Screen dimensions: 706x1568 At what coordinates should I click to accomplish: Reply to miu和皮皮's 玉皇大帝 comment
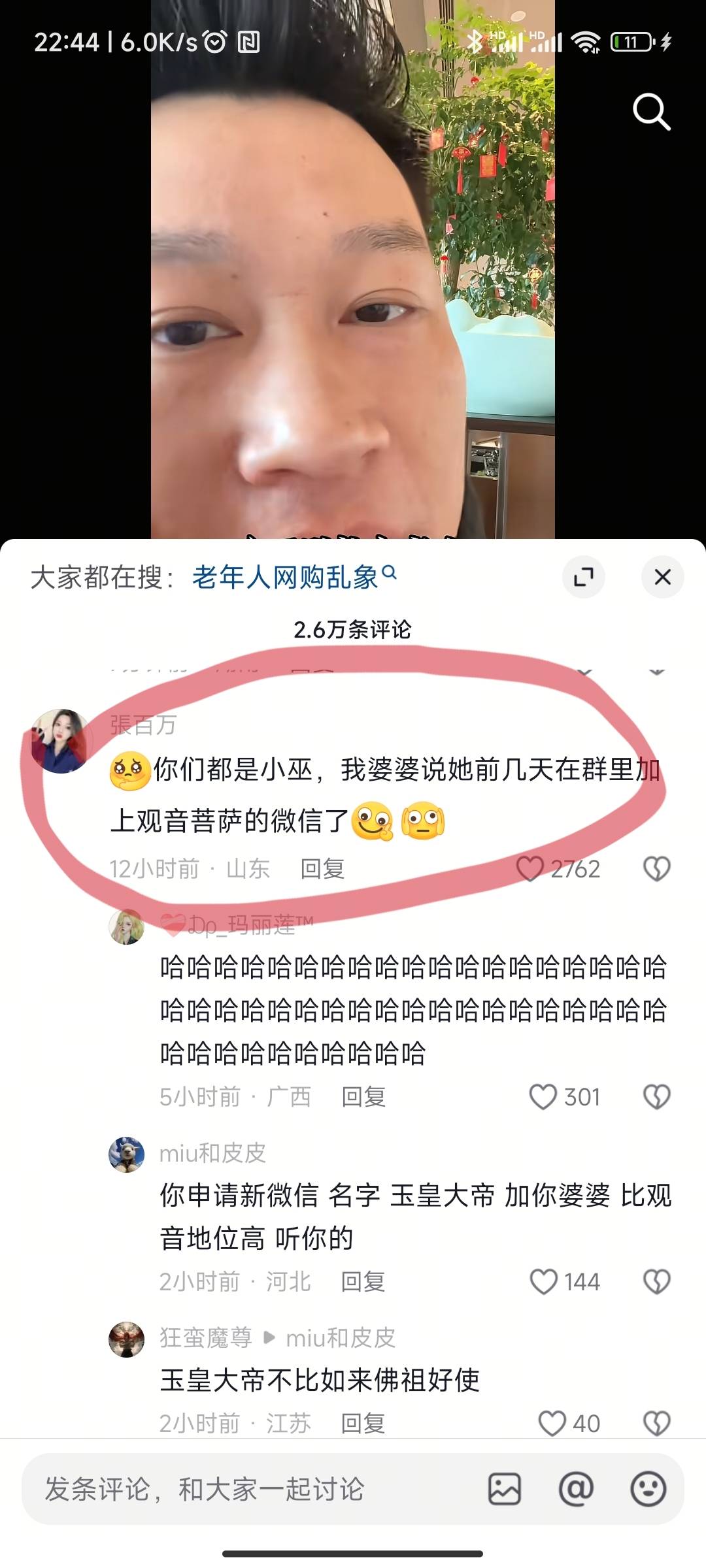[363, 1282]
